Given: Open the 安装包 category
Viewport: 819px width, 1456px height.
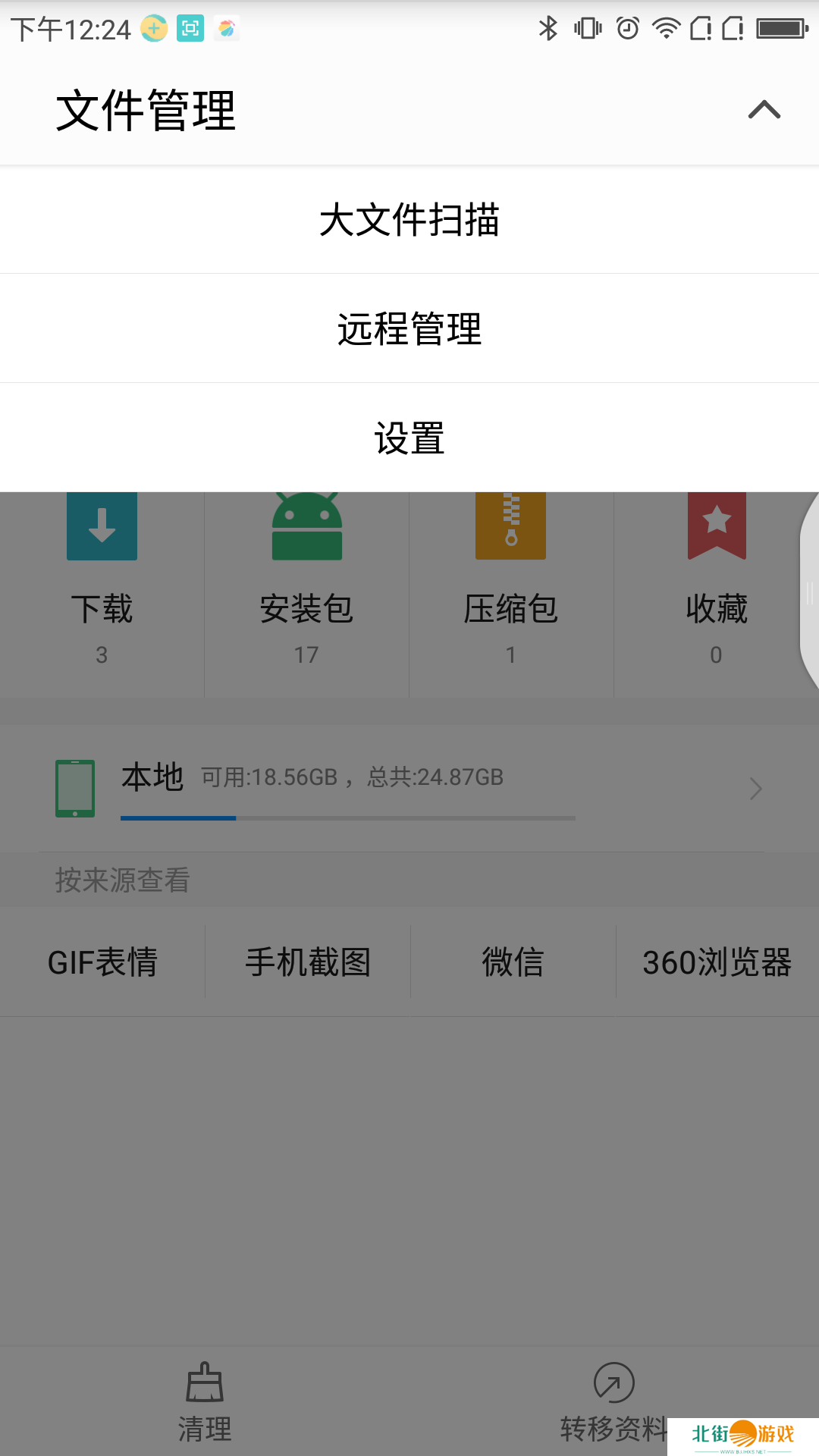Looking at the screenshot, I should (306, 591).
